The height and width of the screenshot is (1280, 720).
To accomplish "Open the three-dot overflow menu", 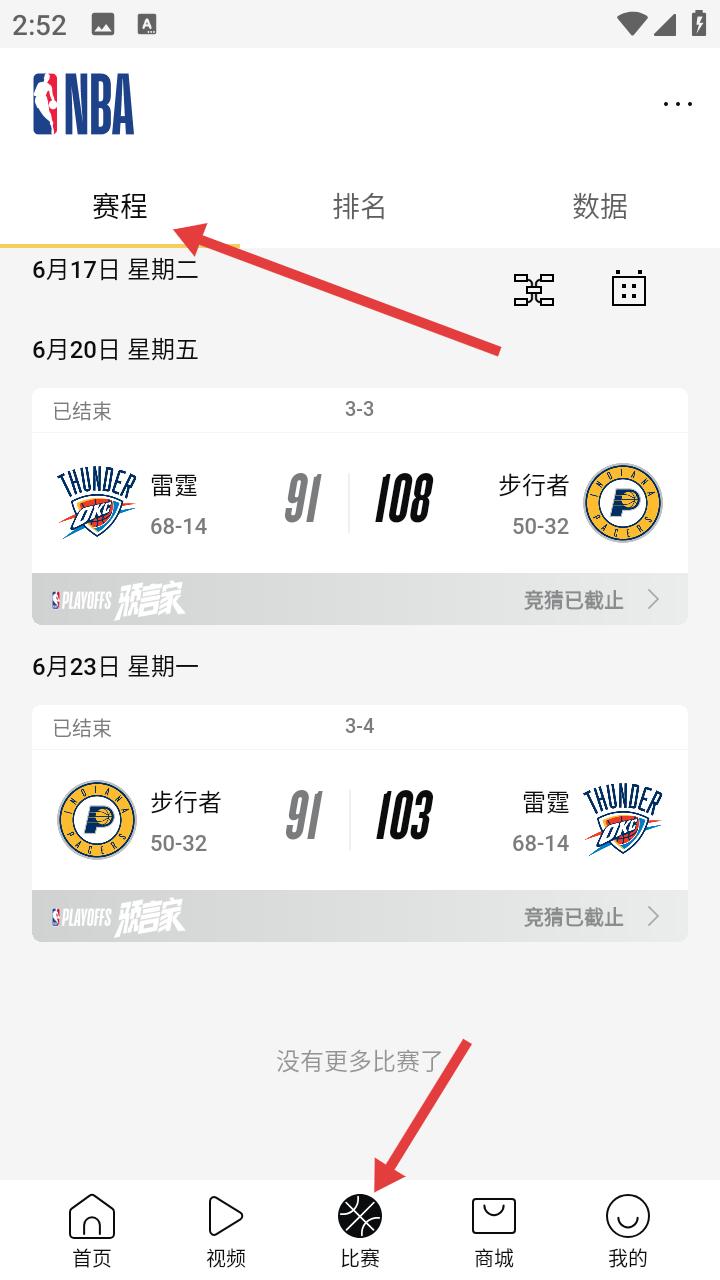I will tap(678, 104).
